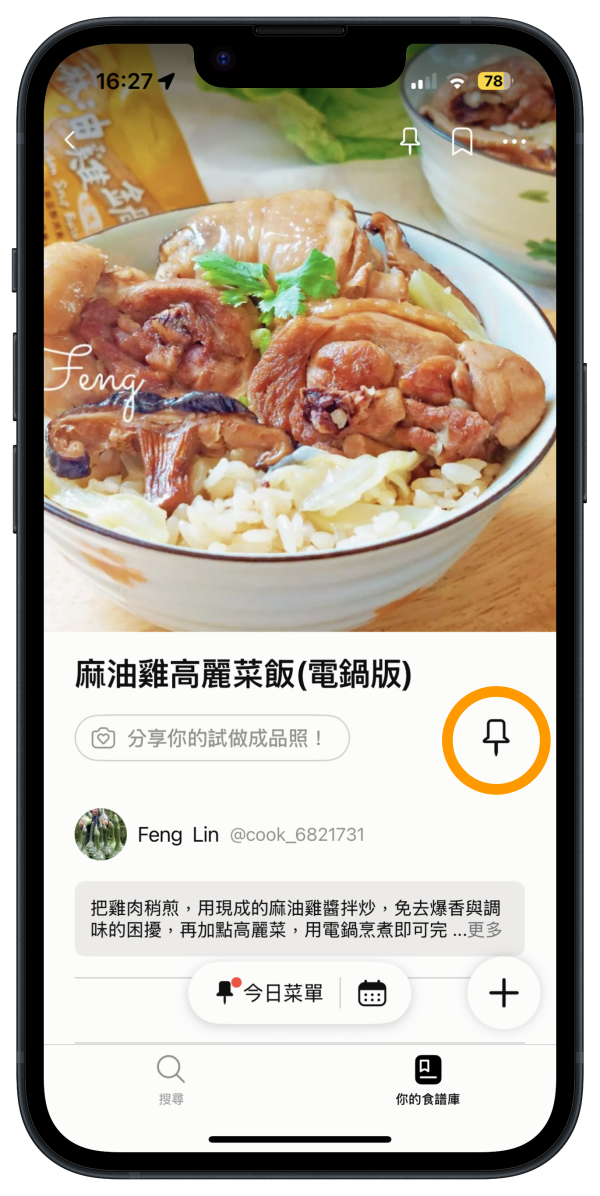Image resolution: width=600 pixels, height=1196 pixels.
Task: Pin the recipe using the circled pin icon
Action: click(x=496, y=739)
